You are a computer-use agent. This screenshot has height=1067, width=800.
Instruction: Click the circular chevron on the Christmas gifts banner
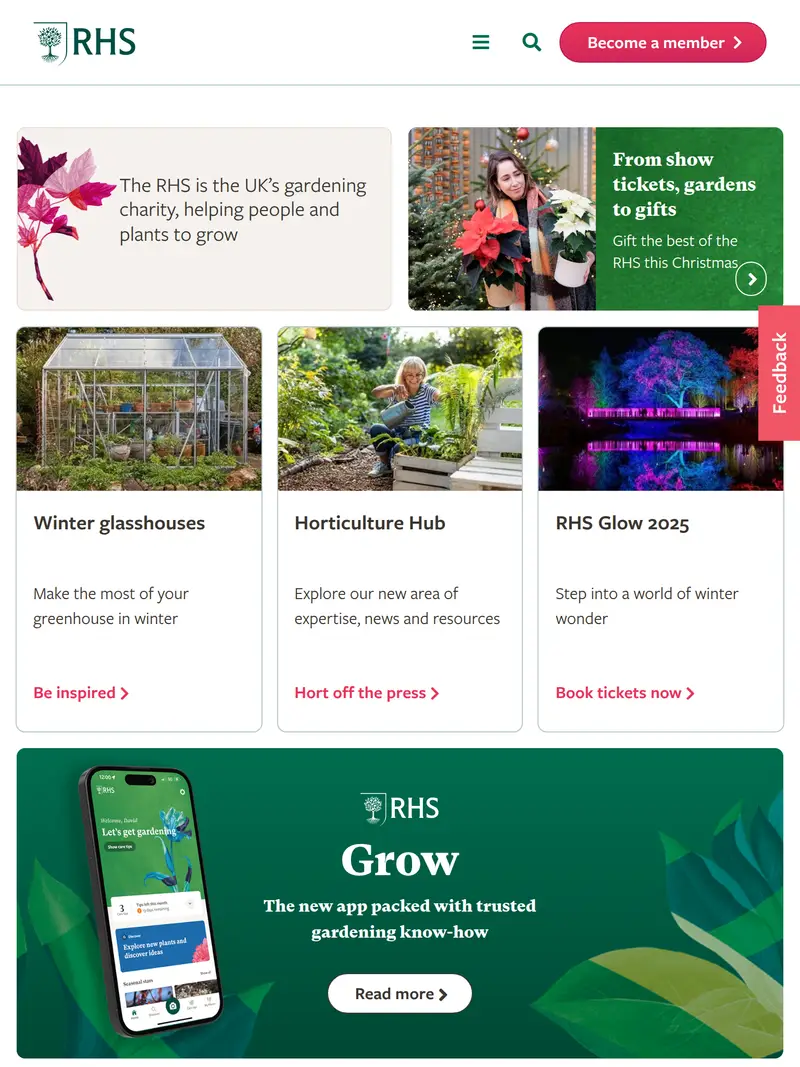click(x=751, y=278)
